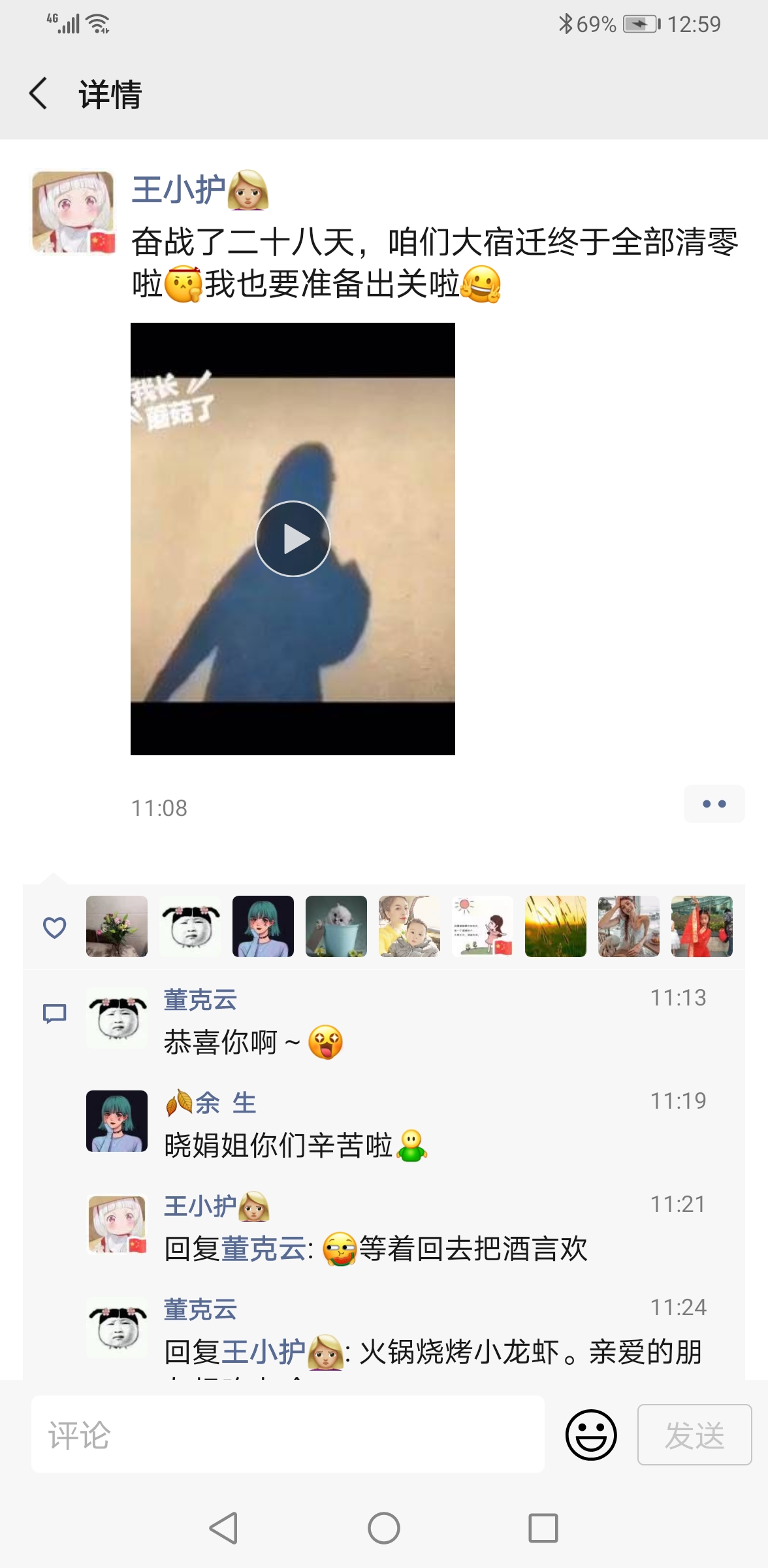The image size is (768, 1568).
Task: Open the red-dress girl avatar in likes
Action: coord(702,926)
